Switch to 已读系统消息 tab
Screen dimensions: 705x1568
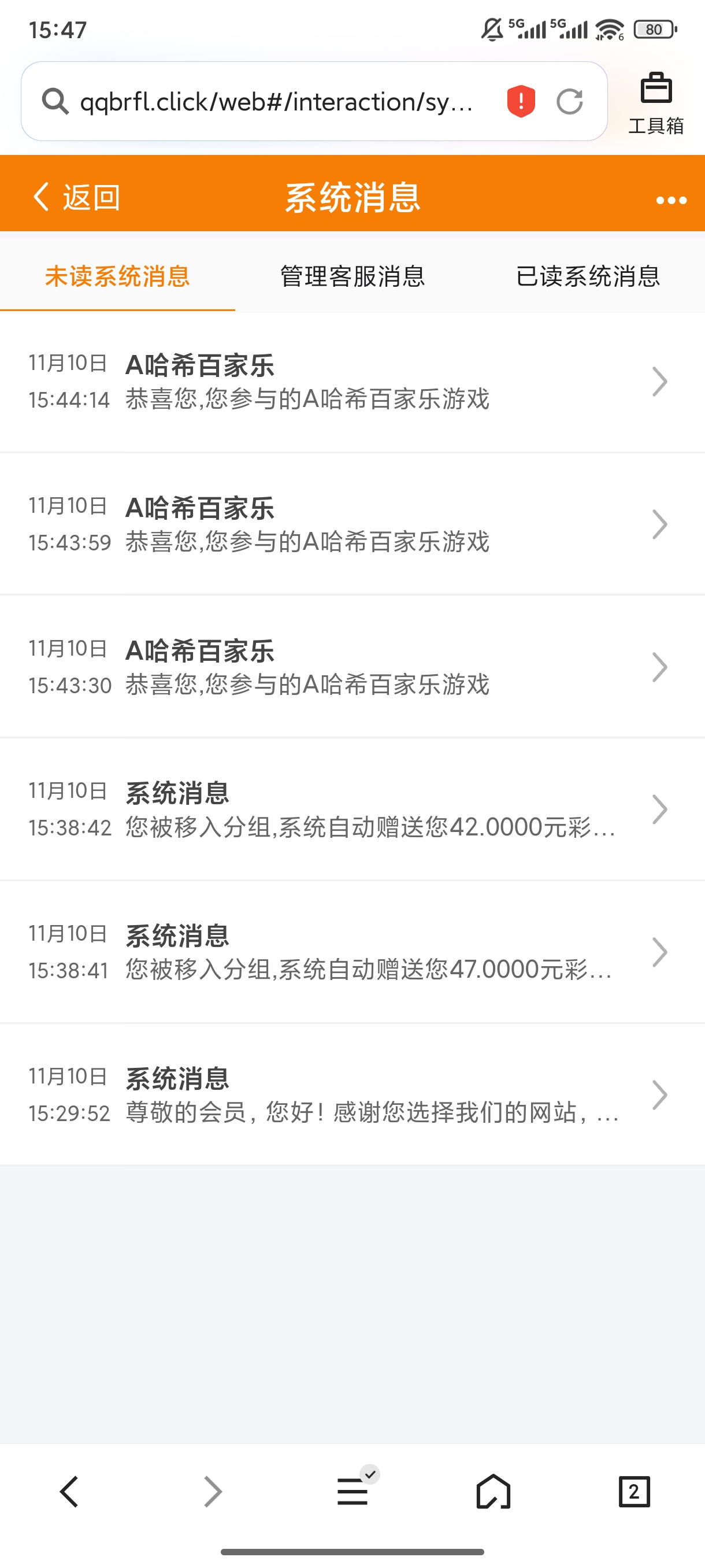tap(588, 276)
